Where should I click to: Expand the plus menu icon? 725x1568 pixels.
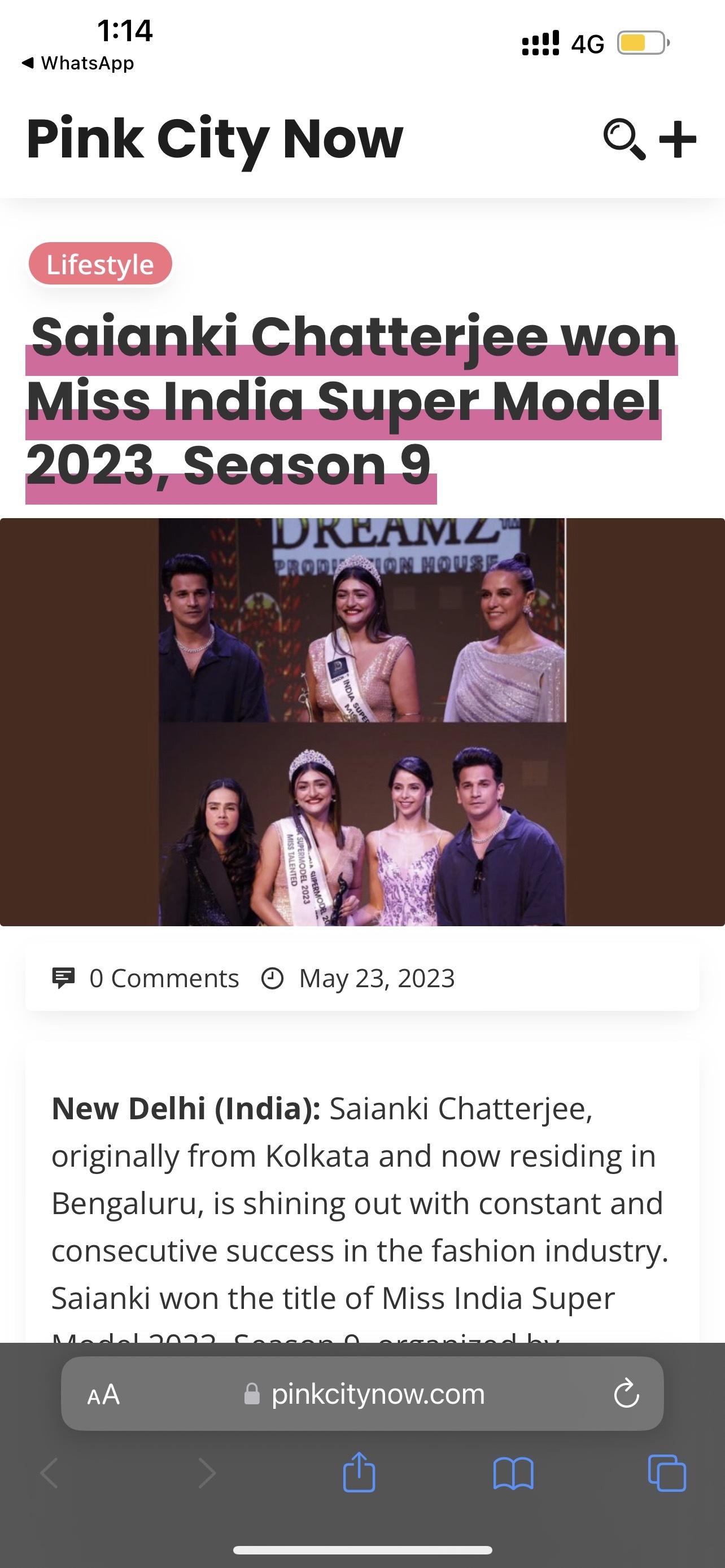pyautogui.click(x=678, y=139)
